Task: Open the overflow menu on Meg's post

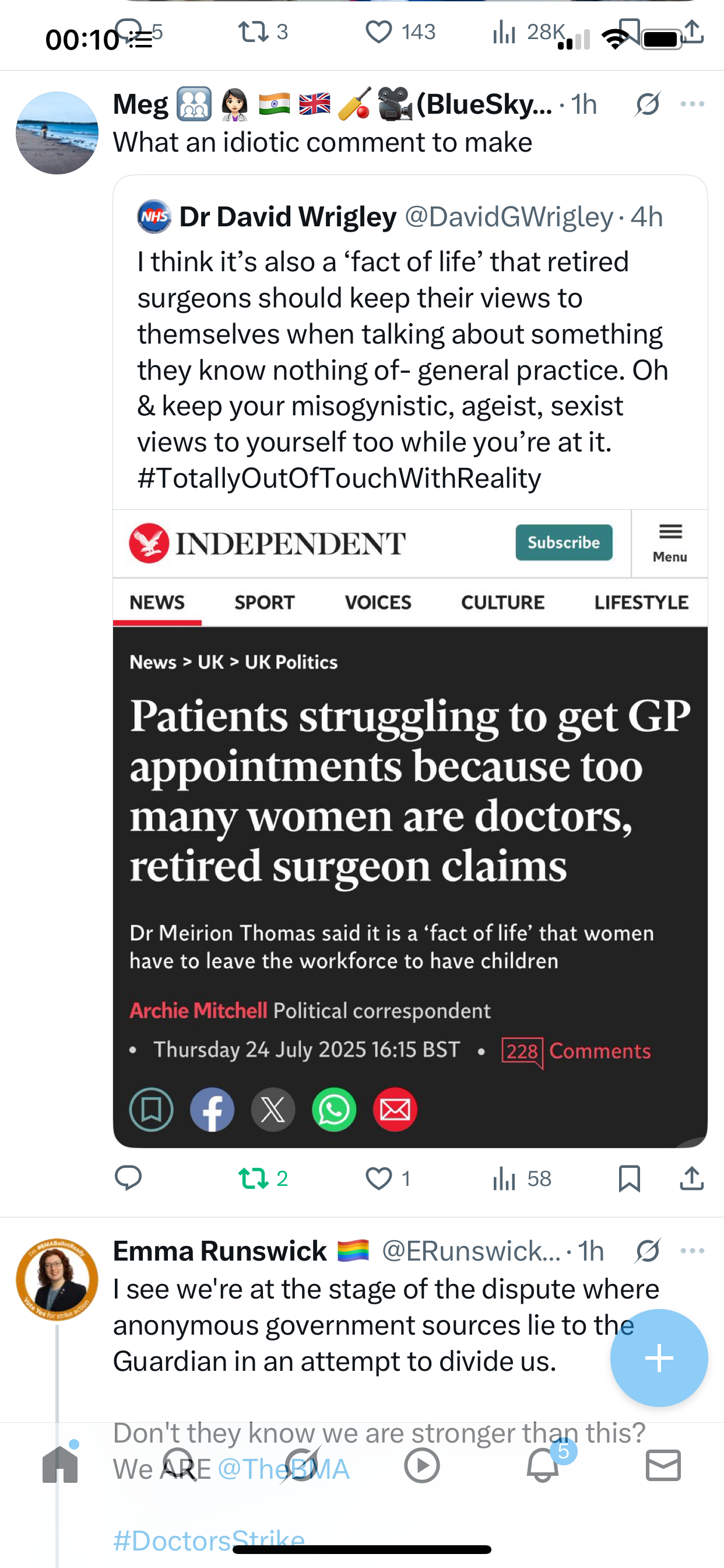Action: click(x=693, y=104)
